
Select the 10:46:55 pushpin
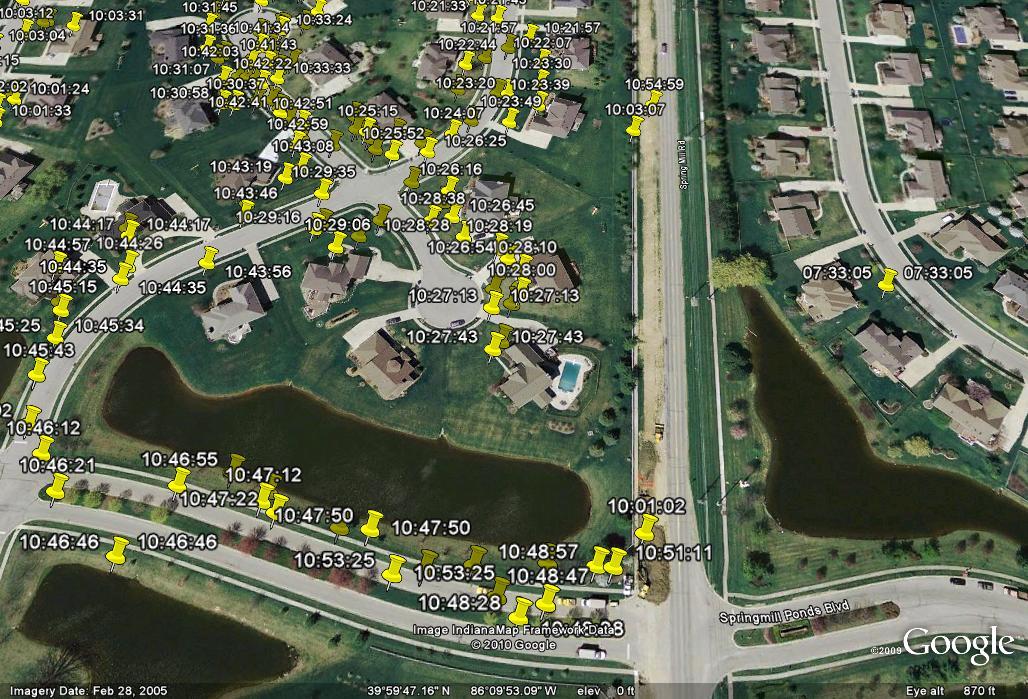(179, 479)
